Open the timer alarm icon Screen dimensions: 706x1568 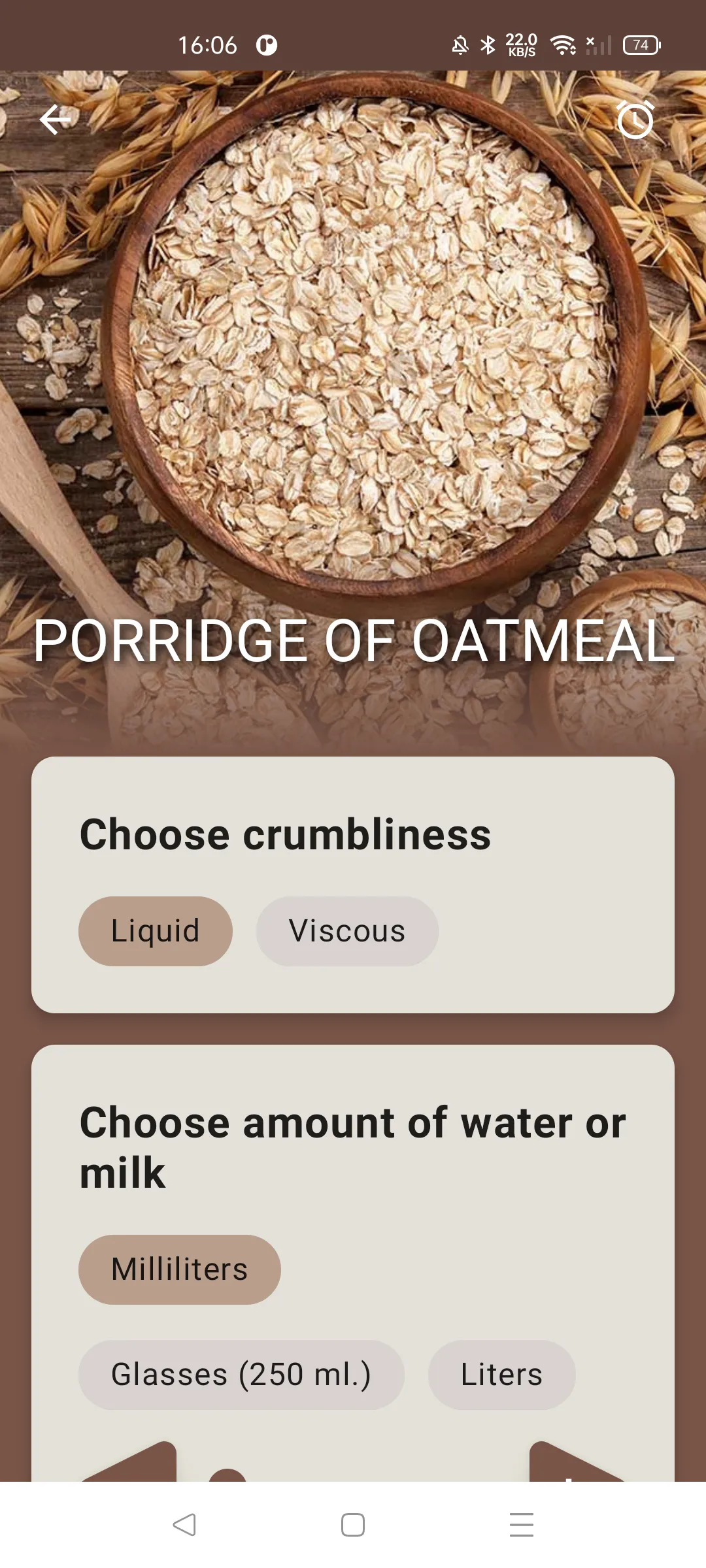[x=635, y=120]
